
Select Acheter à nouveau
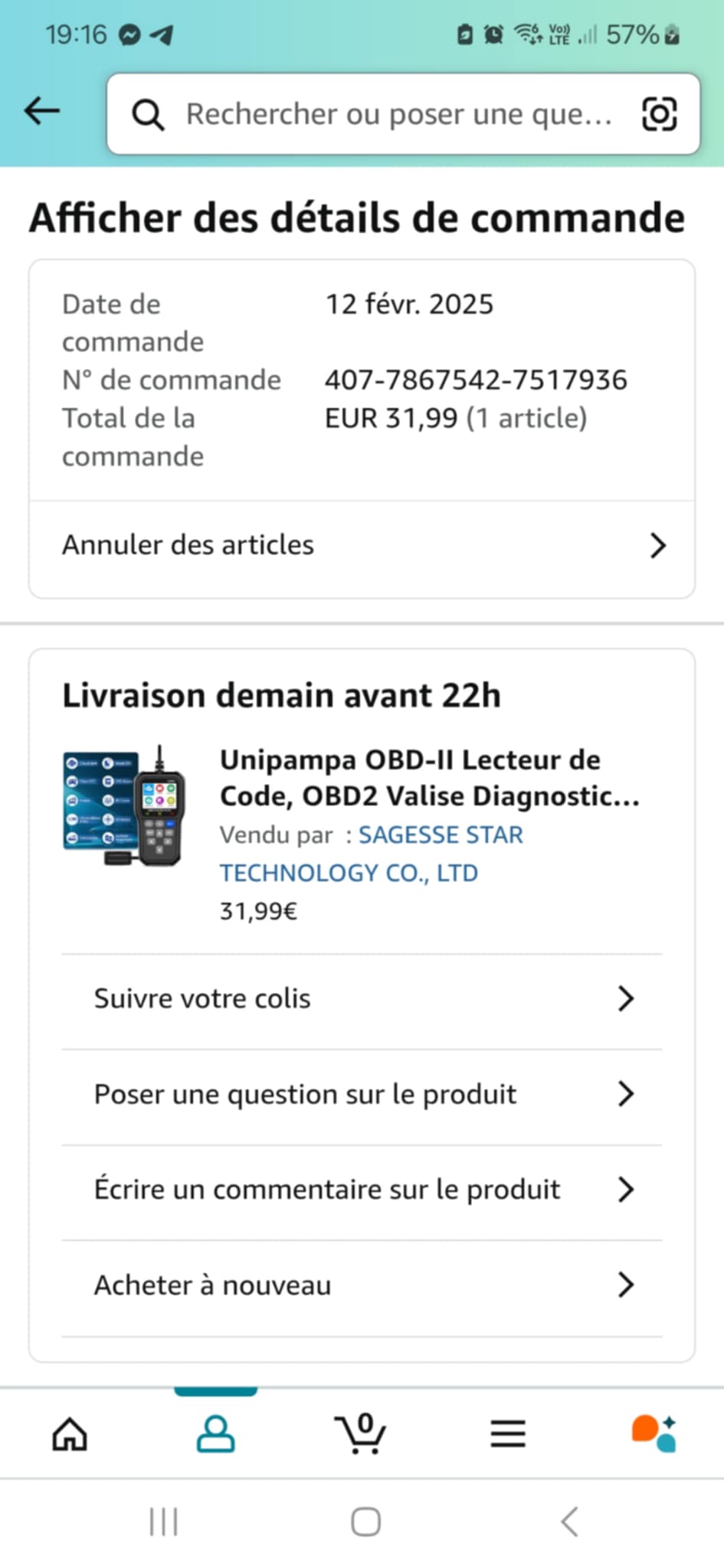(362, 1285)
